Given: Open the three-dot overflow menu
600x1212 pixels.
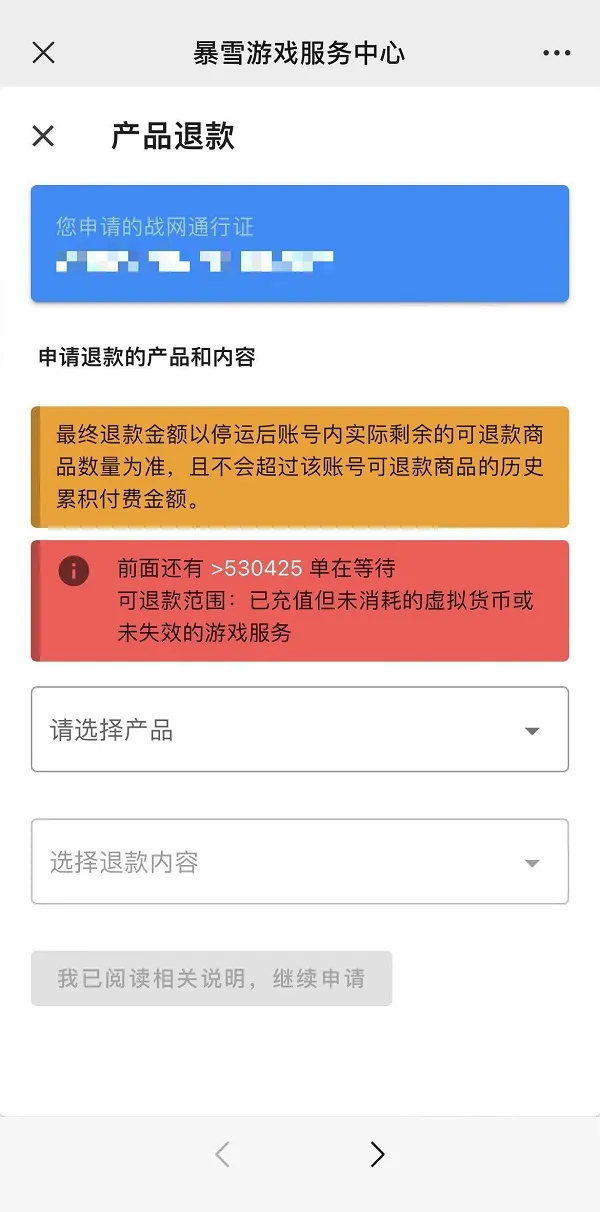Looking at the screenshot, I should [556, 53].
